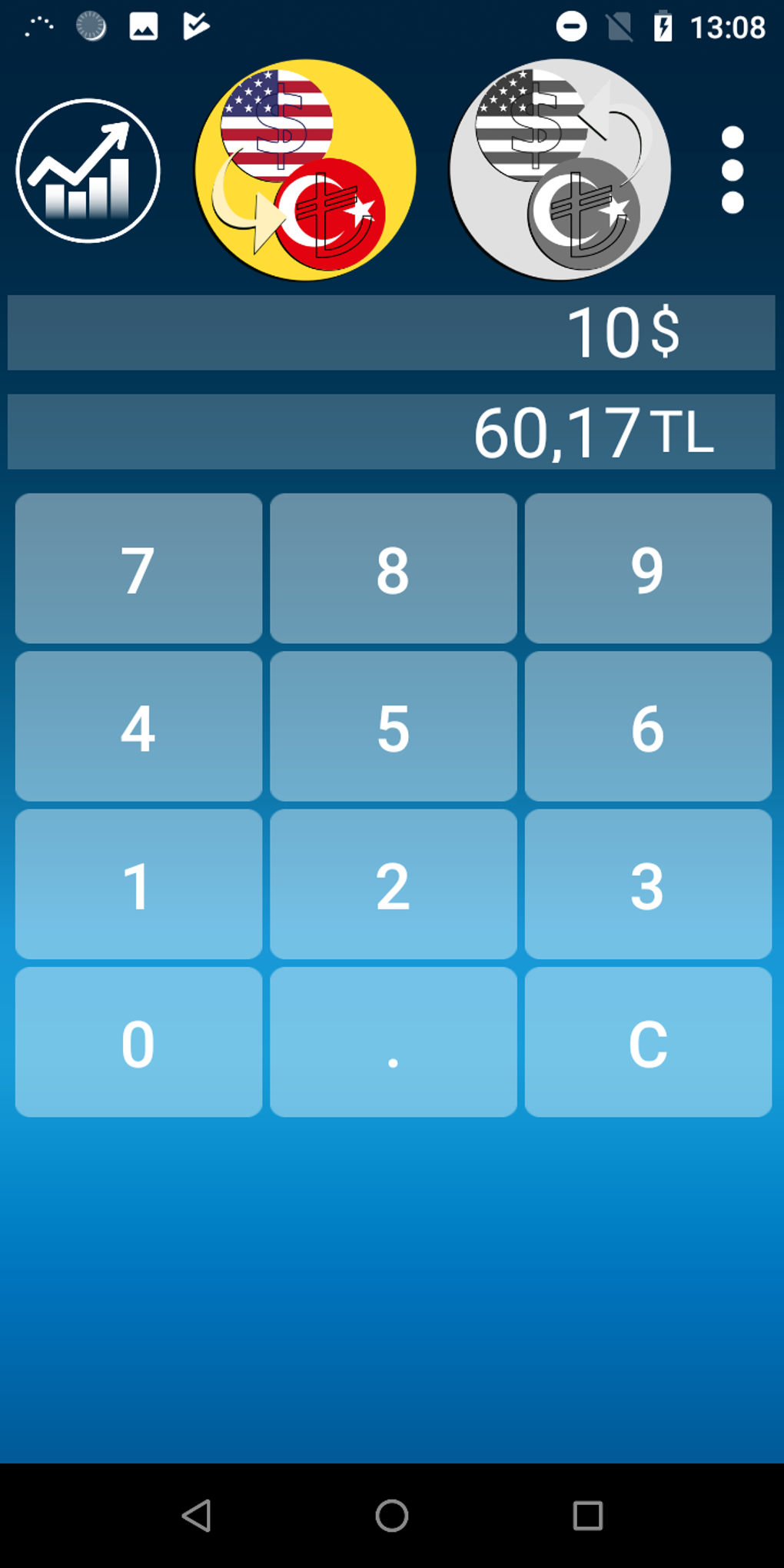
Task: Go back using the system back button
Action: click(197, 1516)
